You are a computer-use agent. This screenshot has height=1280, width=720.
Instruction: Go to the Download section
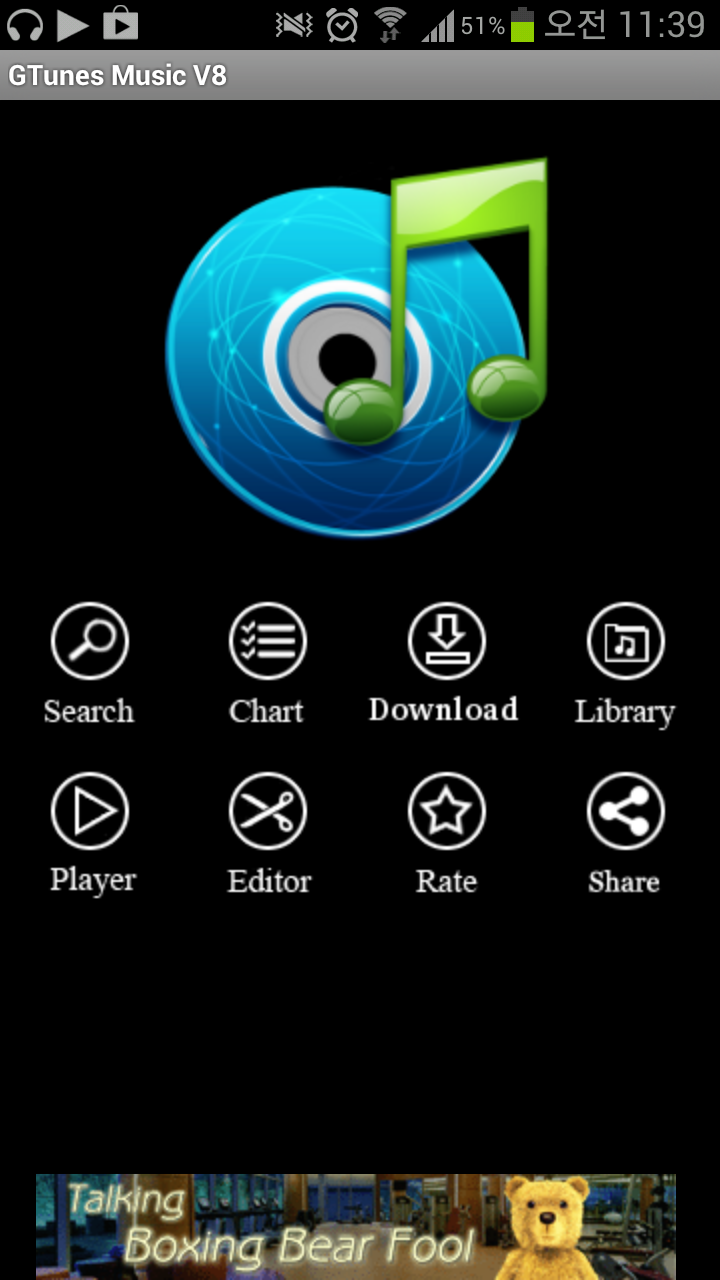445,662
